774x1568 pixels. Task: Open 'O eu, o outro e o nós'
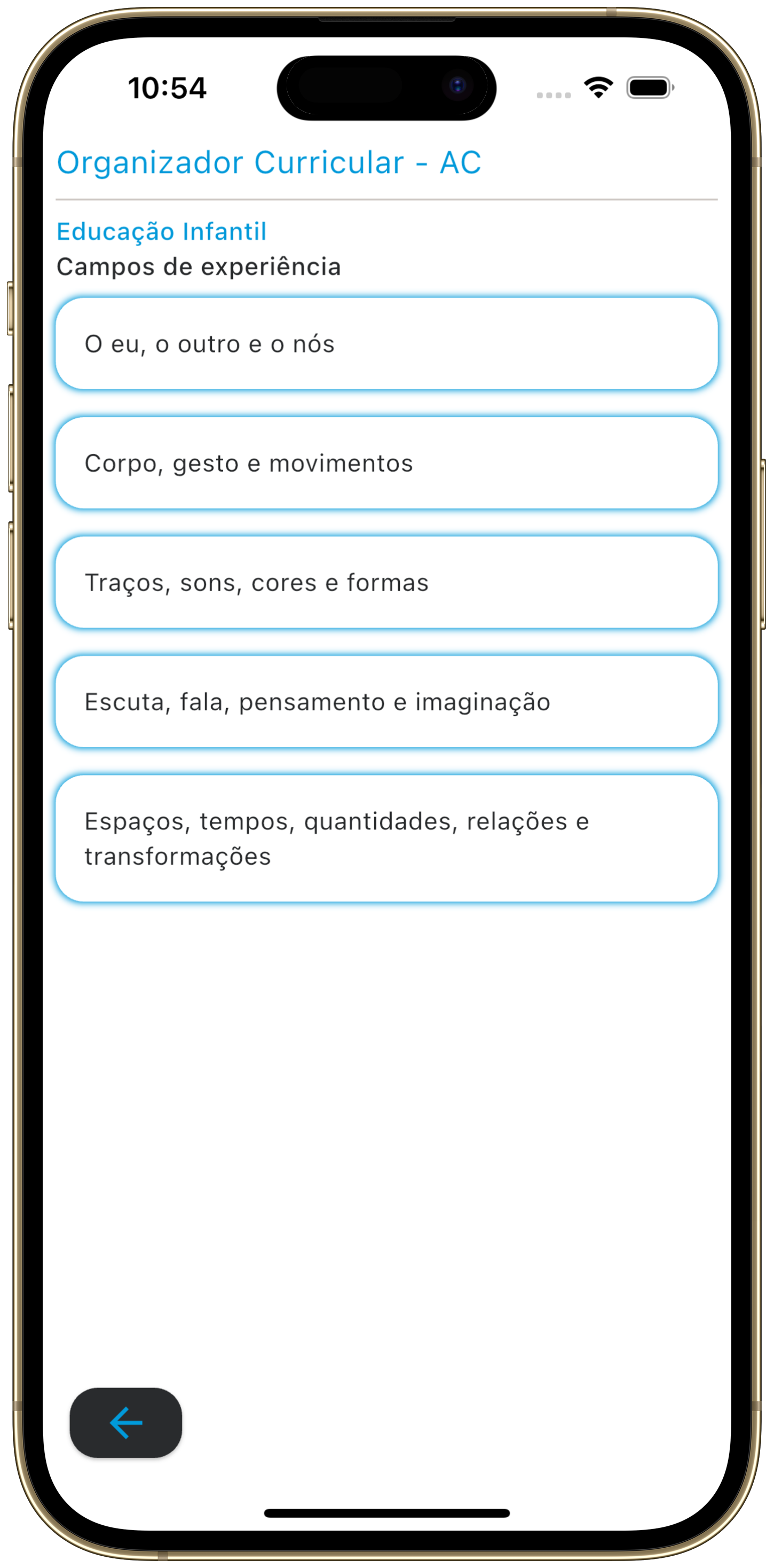click(386, 344)
